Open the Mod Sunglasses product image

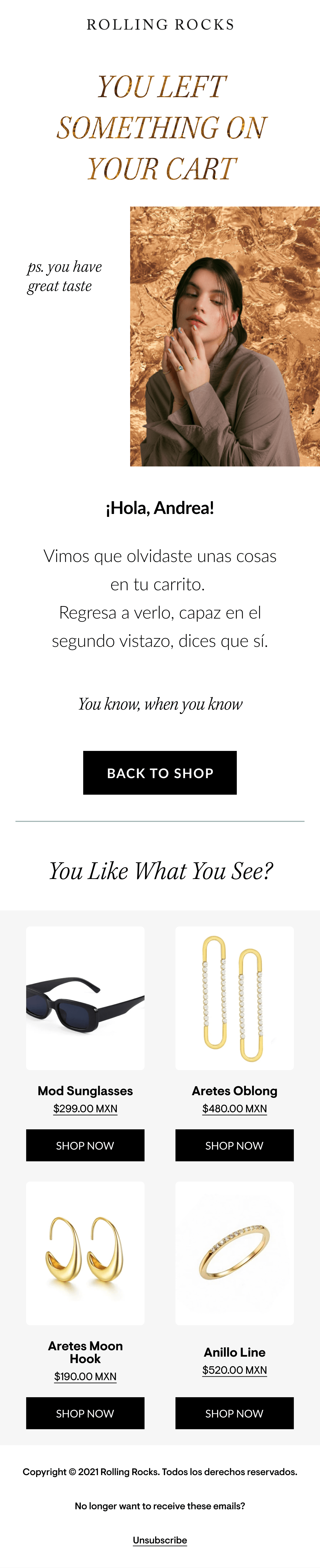point(85,998)
